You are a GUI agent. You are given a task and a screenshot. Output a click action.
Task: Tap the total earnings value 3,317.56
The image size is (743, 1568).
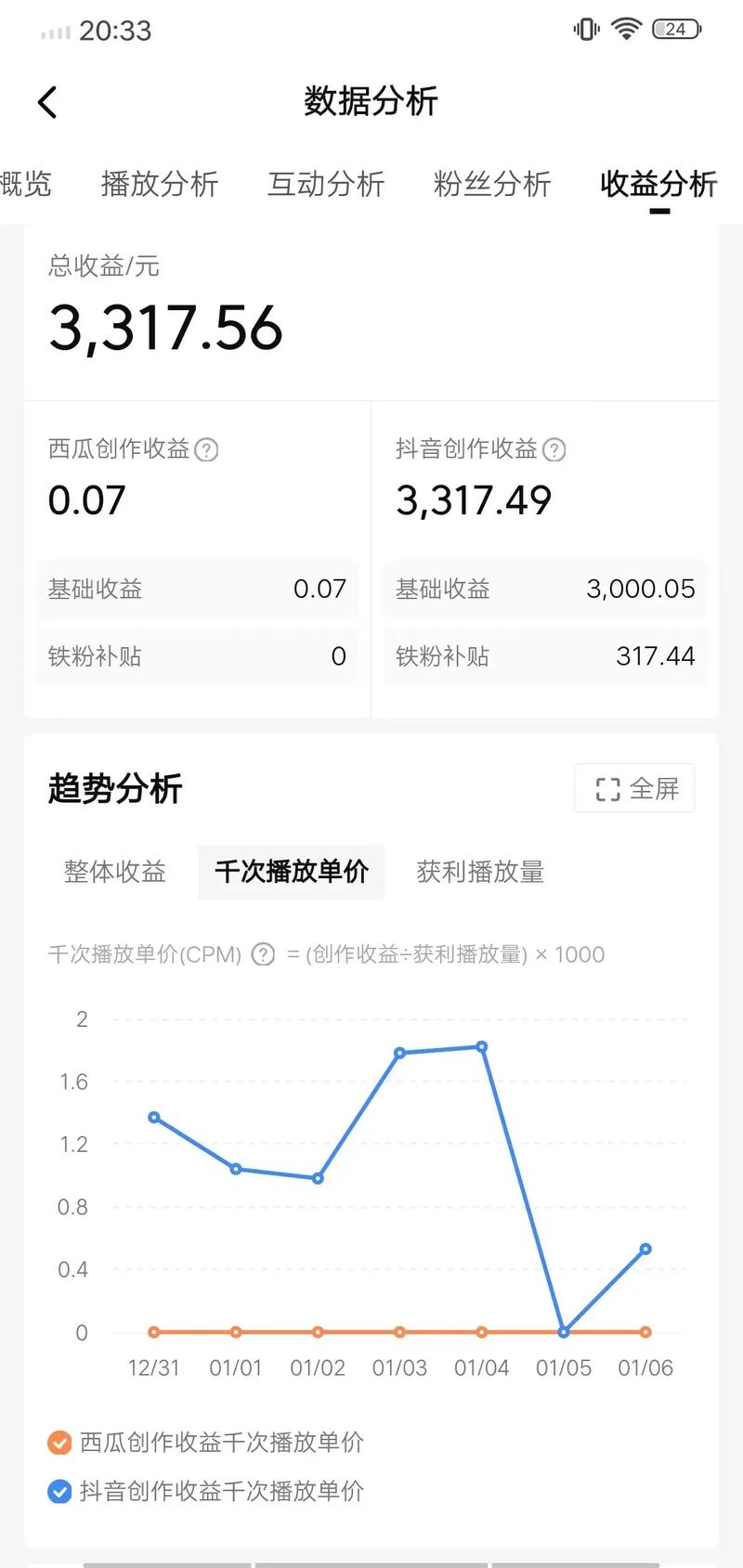click(165, 328)
